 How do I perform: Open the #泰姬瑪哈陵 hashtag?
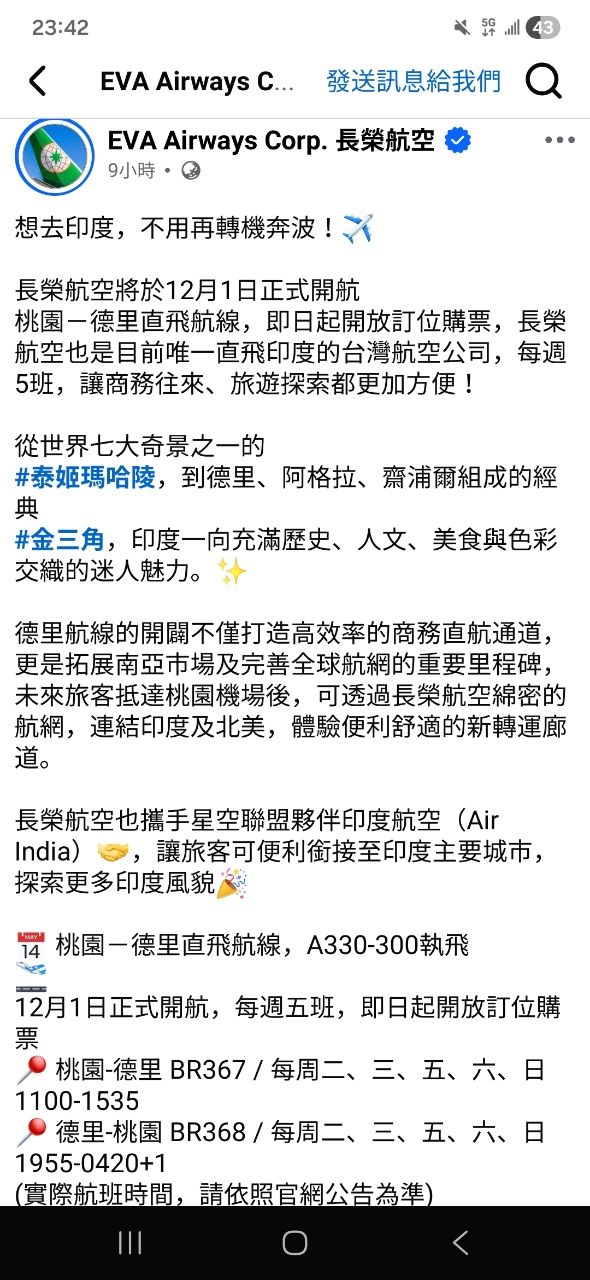point(86,479)
